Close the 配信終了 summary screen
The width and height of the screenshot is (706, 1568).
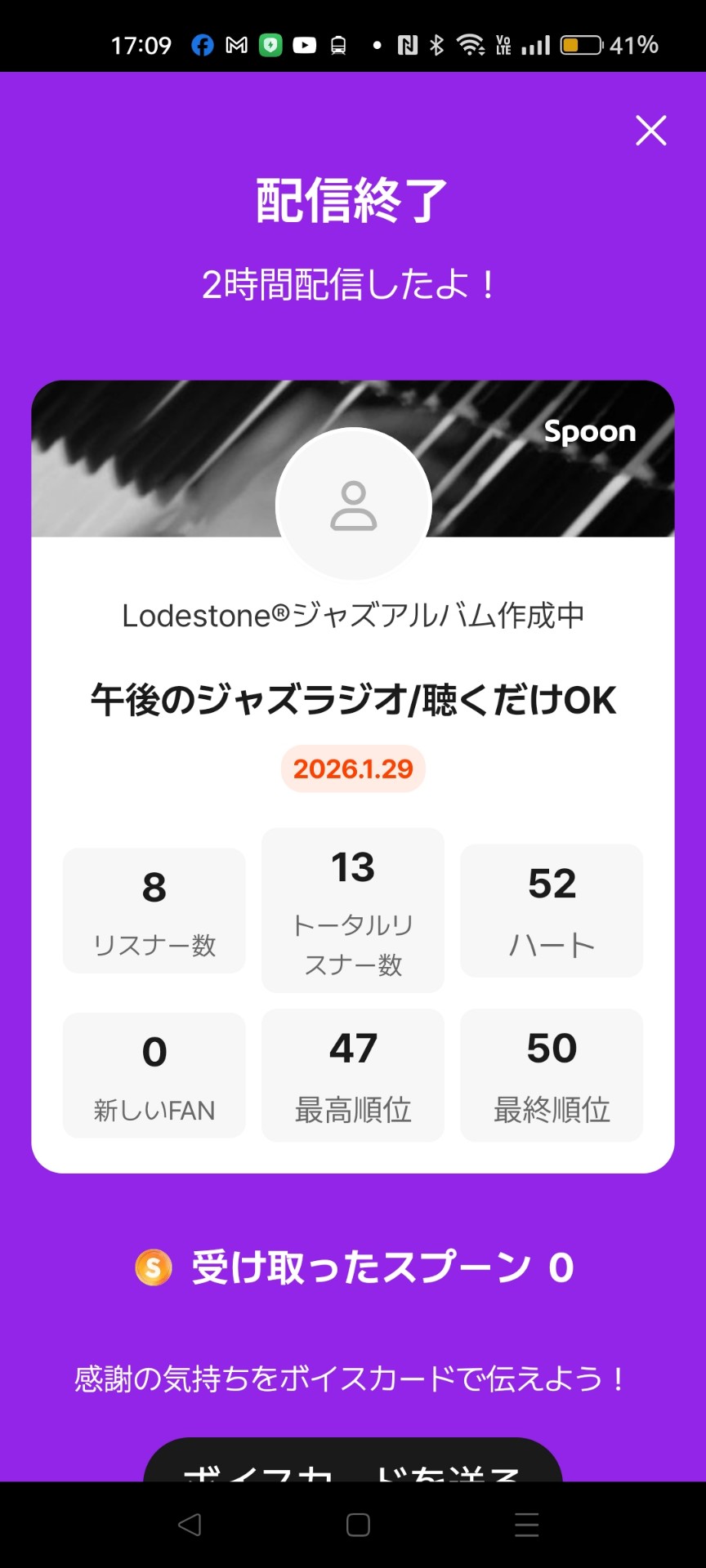650,131
